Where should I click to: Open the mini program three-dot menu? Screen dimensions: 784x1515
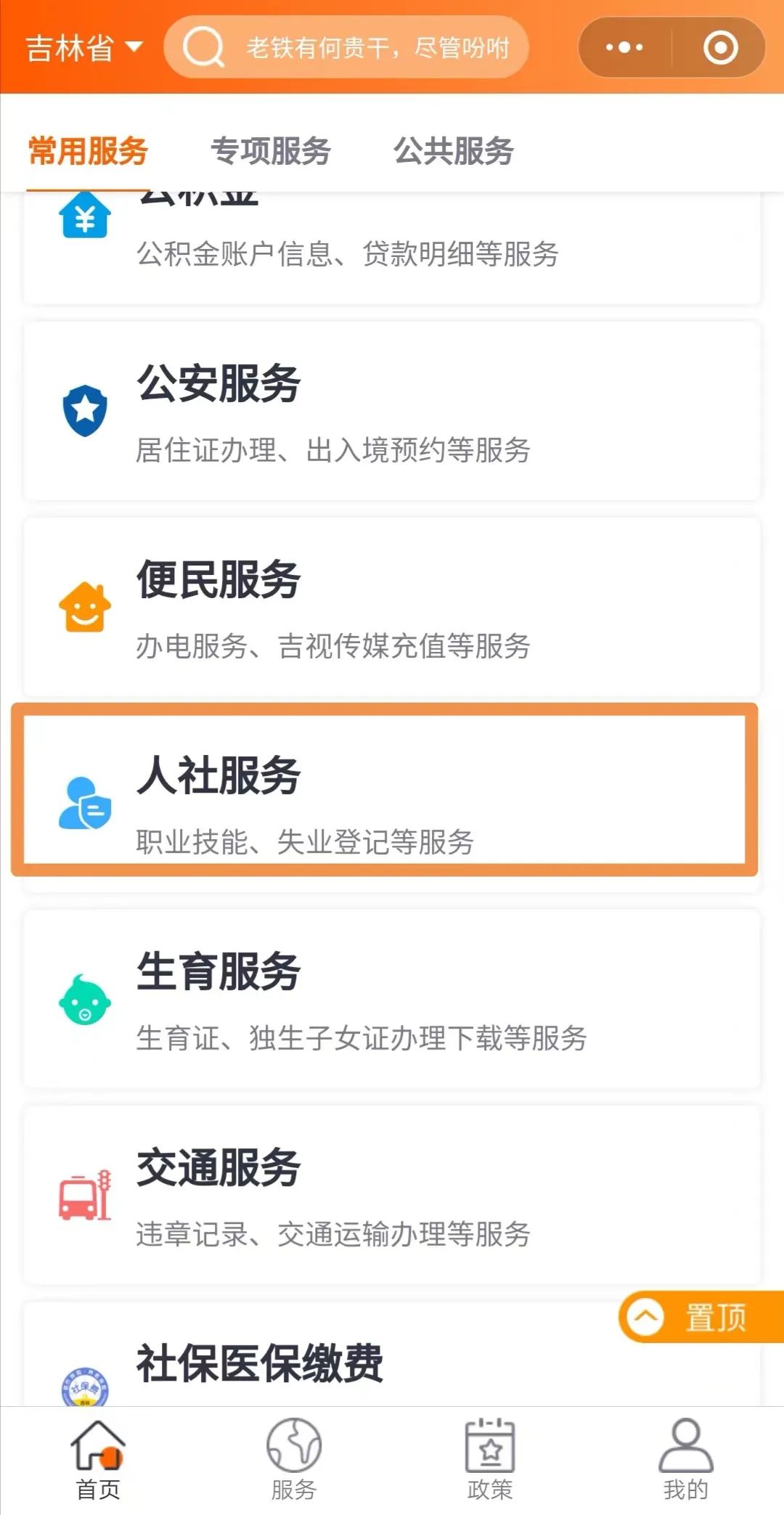[x=624, y=48]
